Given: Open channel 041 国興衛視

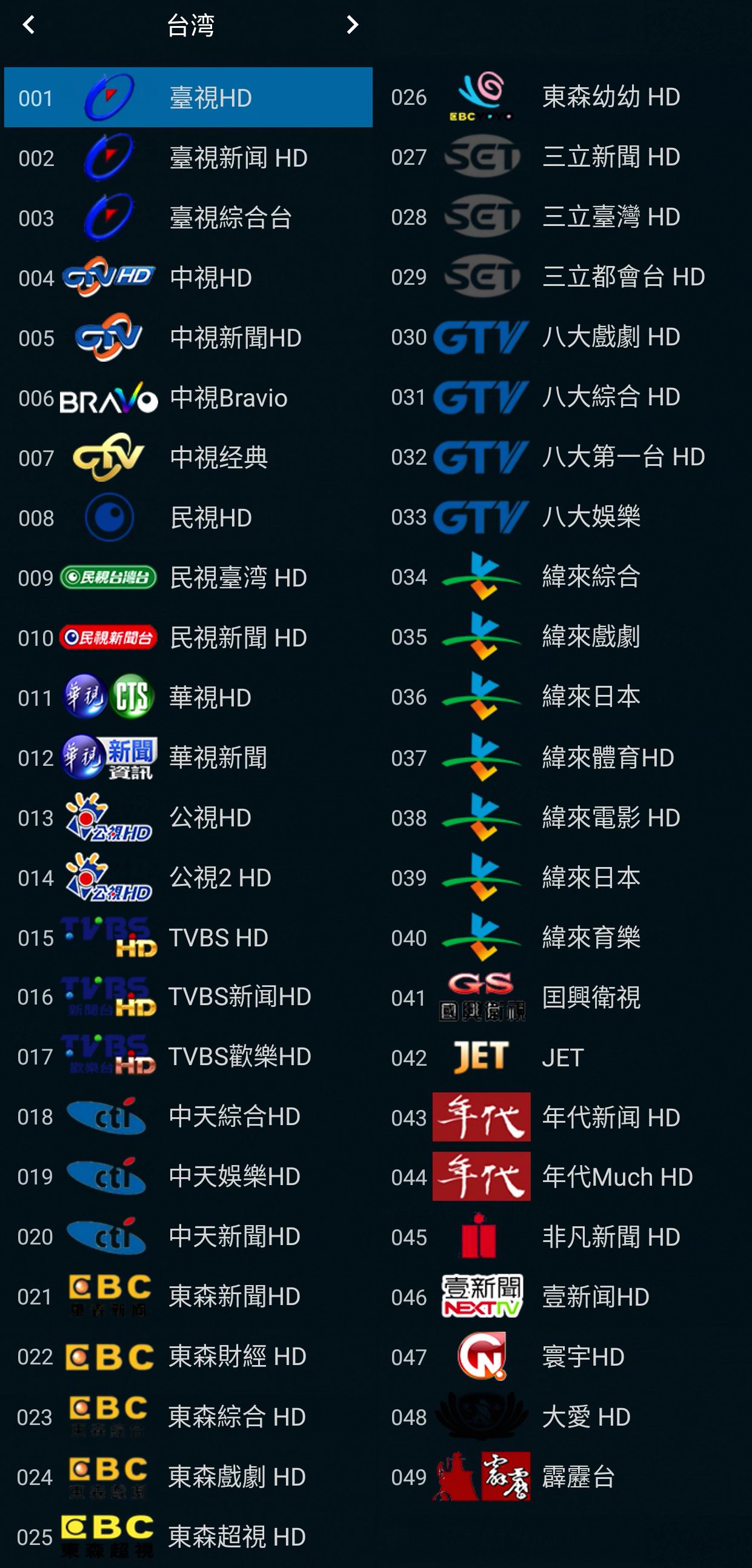Looking at the screenshot, I should [x=563, y=998].
